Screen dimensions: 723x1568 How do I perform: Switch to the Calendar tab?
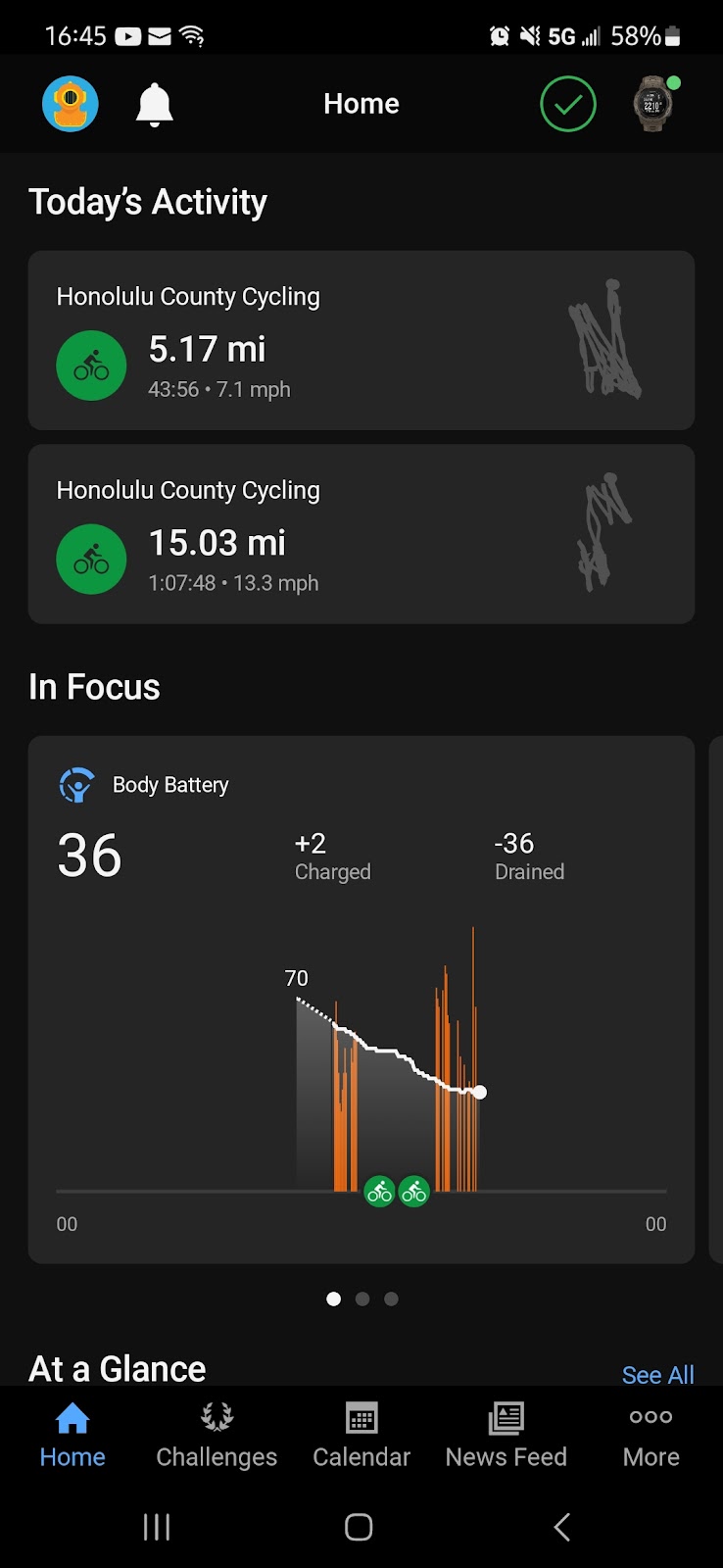click(x=361, y=1435)
